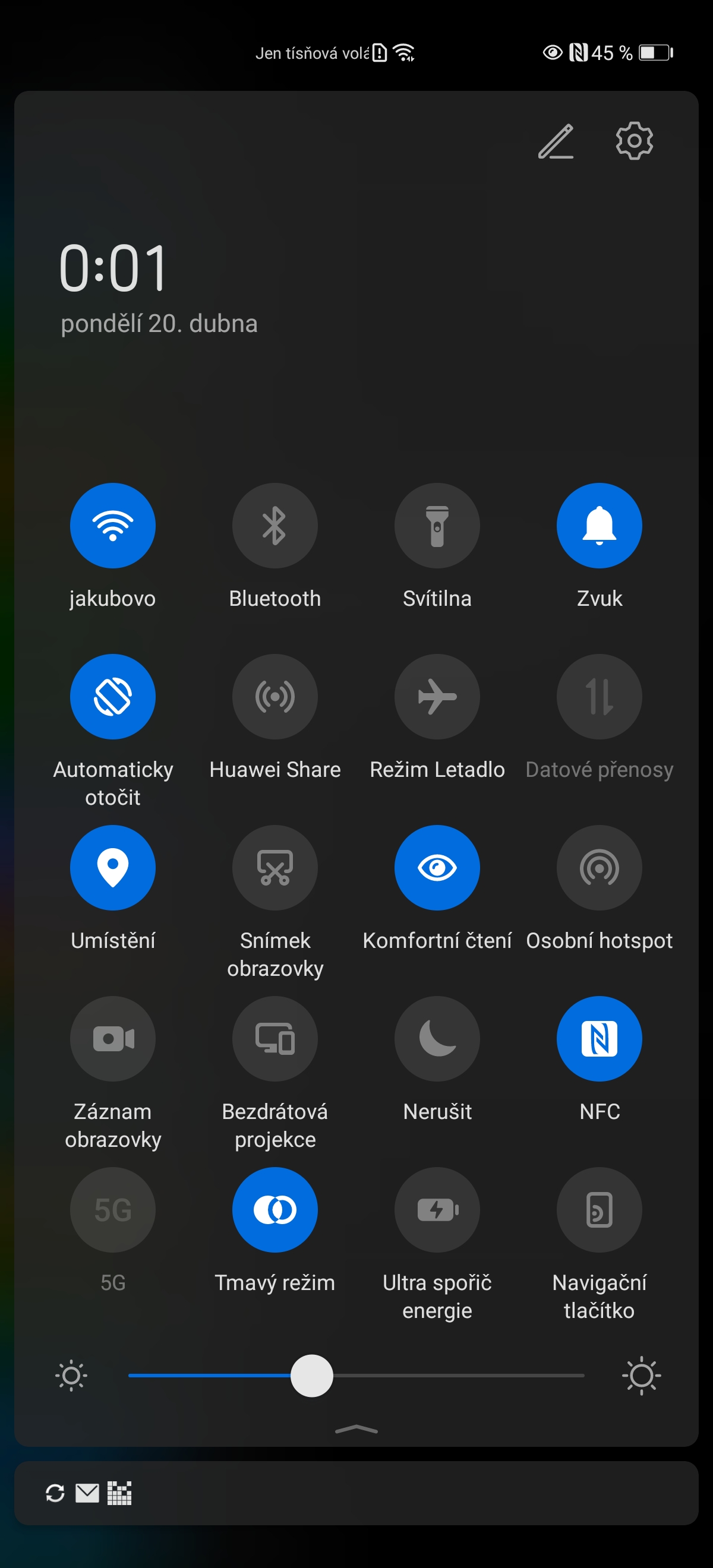Turn on Režim Letadlo
Viewport: 713px width, 1568px height.
(x=437, y=696)
